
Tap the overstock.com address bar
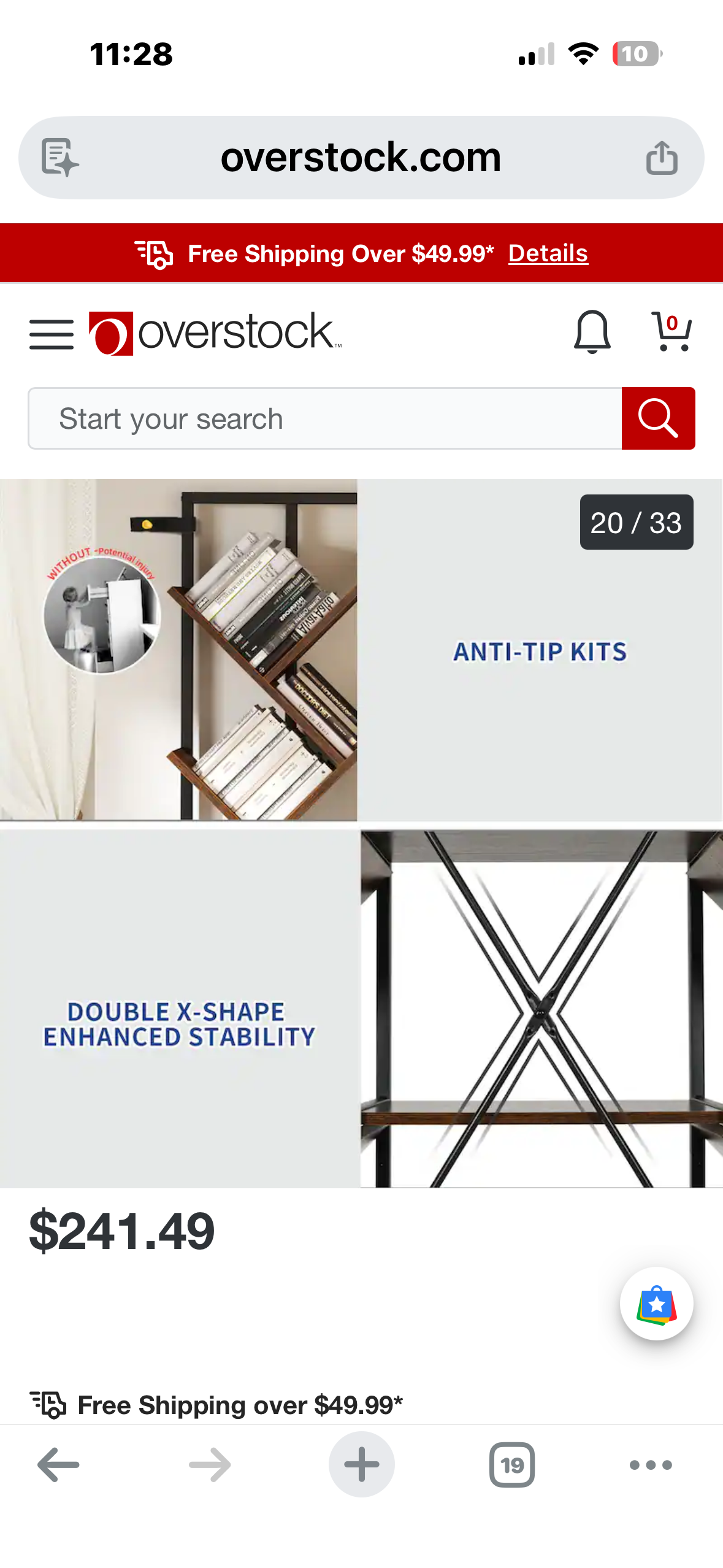tap(361, 158)
